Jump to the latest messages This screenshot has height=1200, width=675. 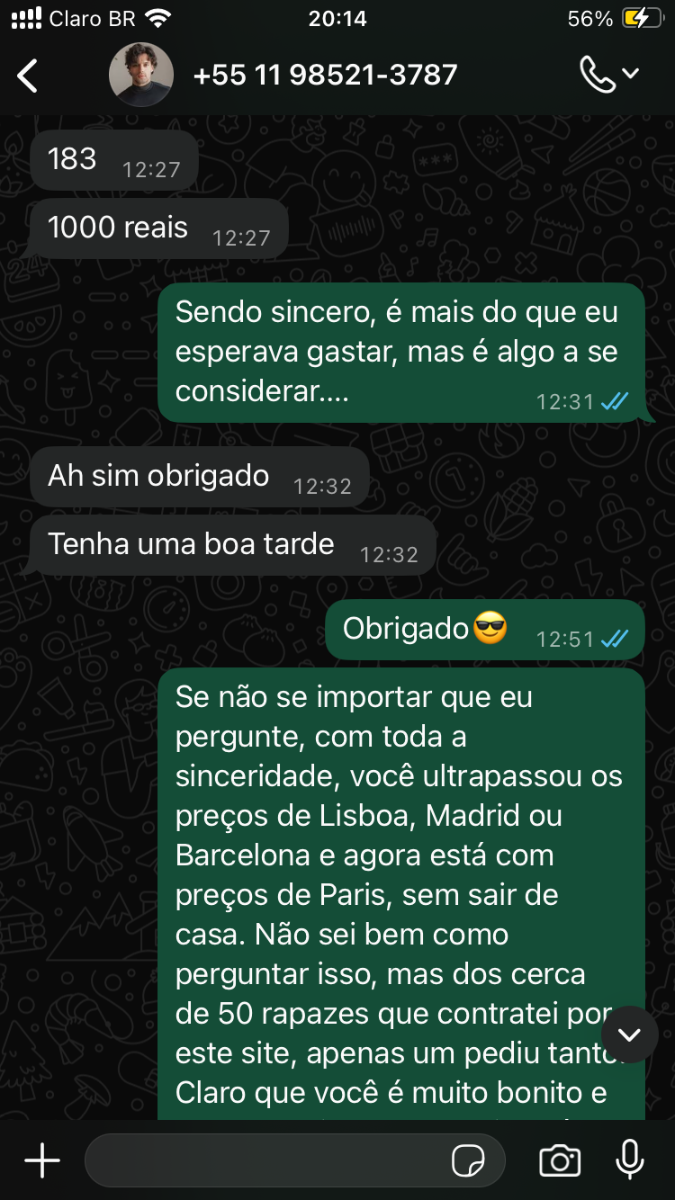(x=630, y=1034)
